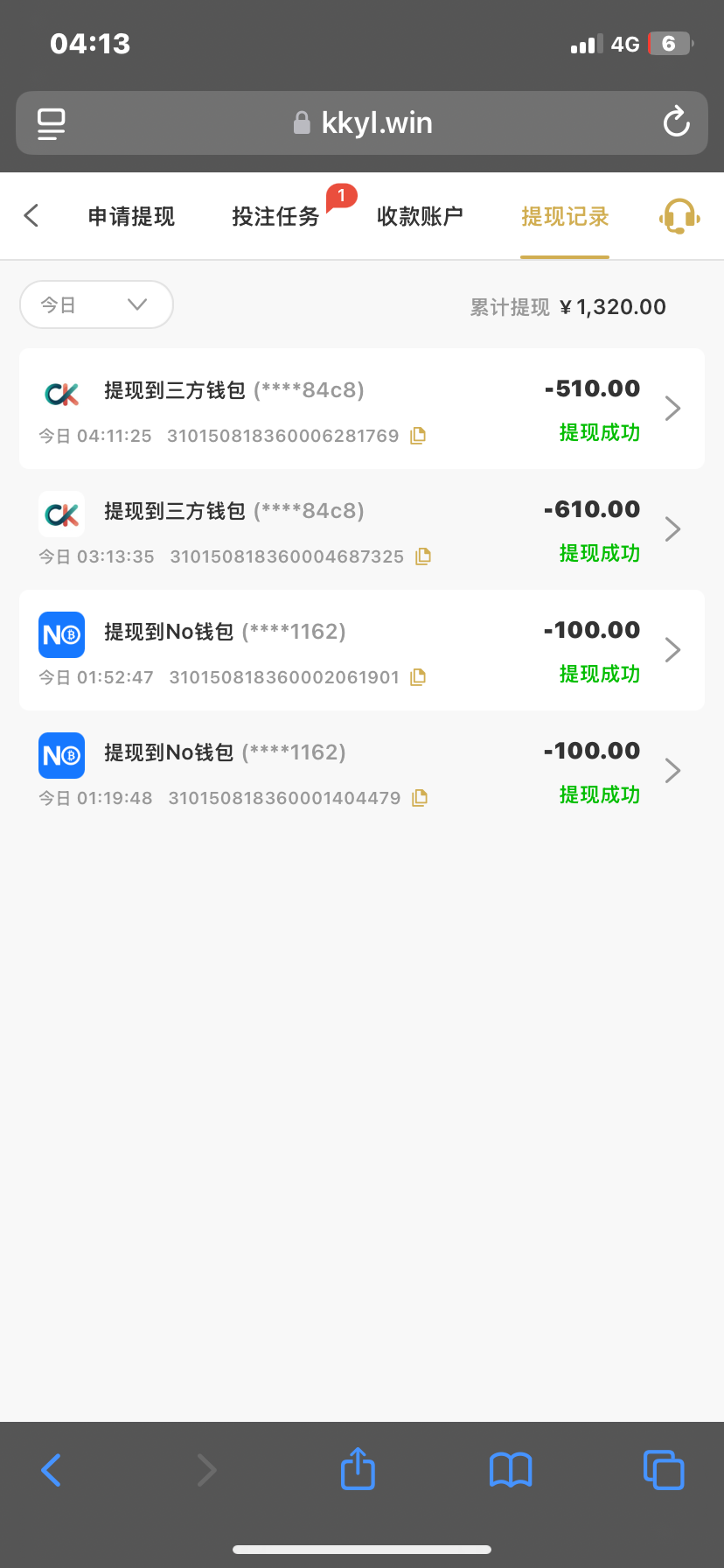This screenshot has height=1568, width=724.
Task: Copy order number ending in 4687325
Action: 423,556
